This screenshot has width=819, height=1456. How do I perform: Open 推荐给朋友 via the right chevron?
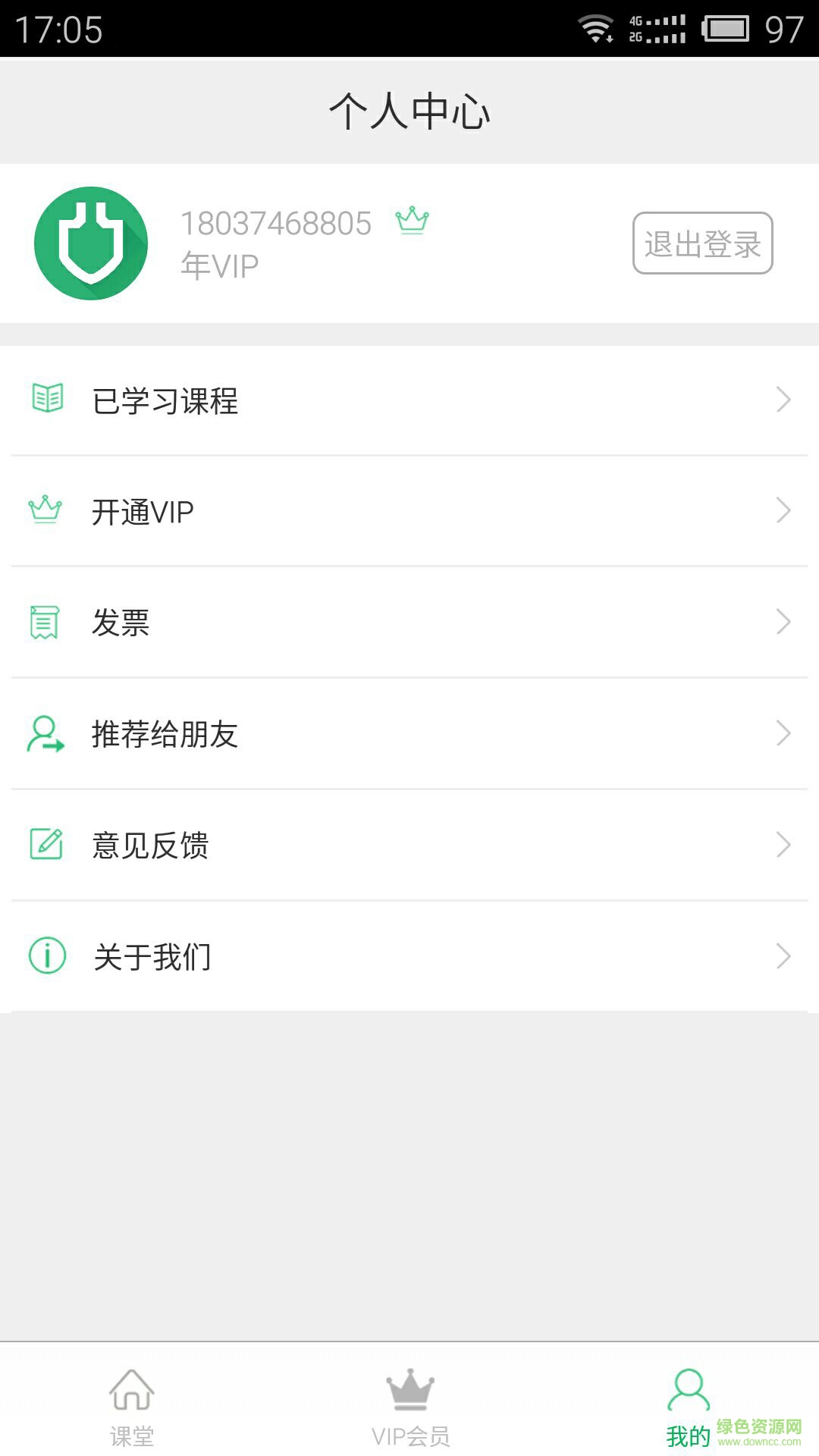[784, 733]
